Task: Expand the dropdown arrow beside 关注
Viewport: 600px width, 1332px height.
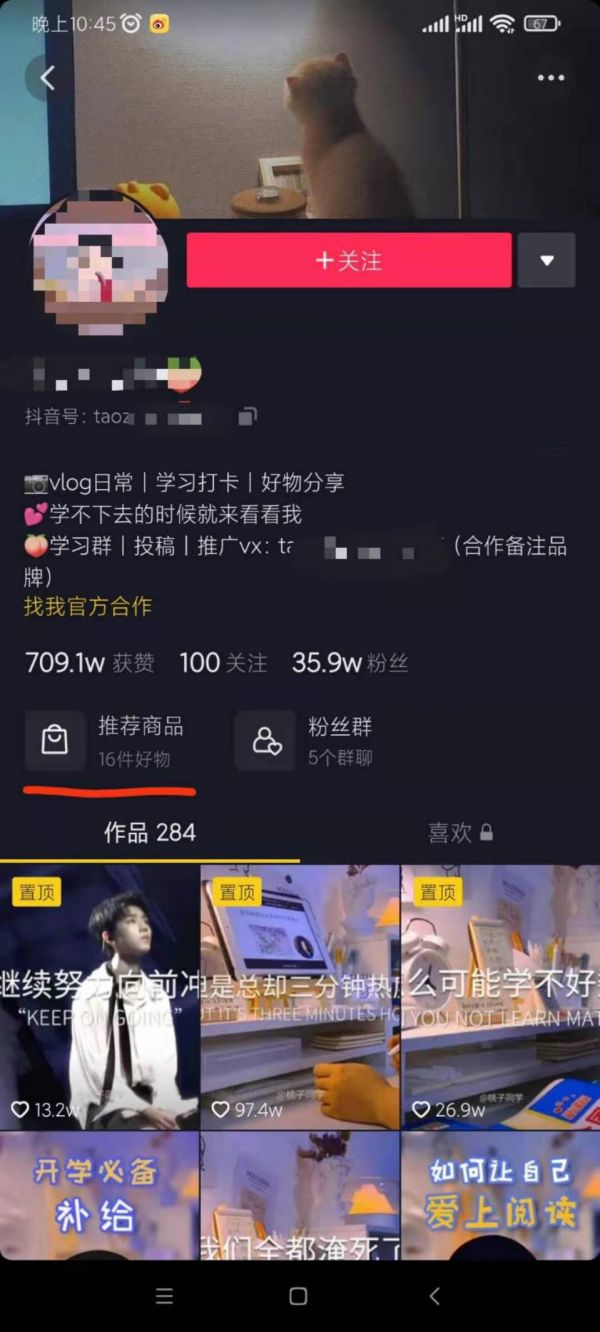Action: pyautogui.click(x=546, y=261)
